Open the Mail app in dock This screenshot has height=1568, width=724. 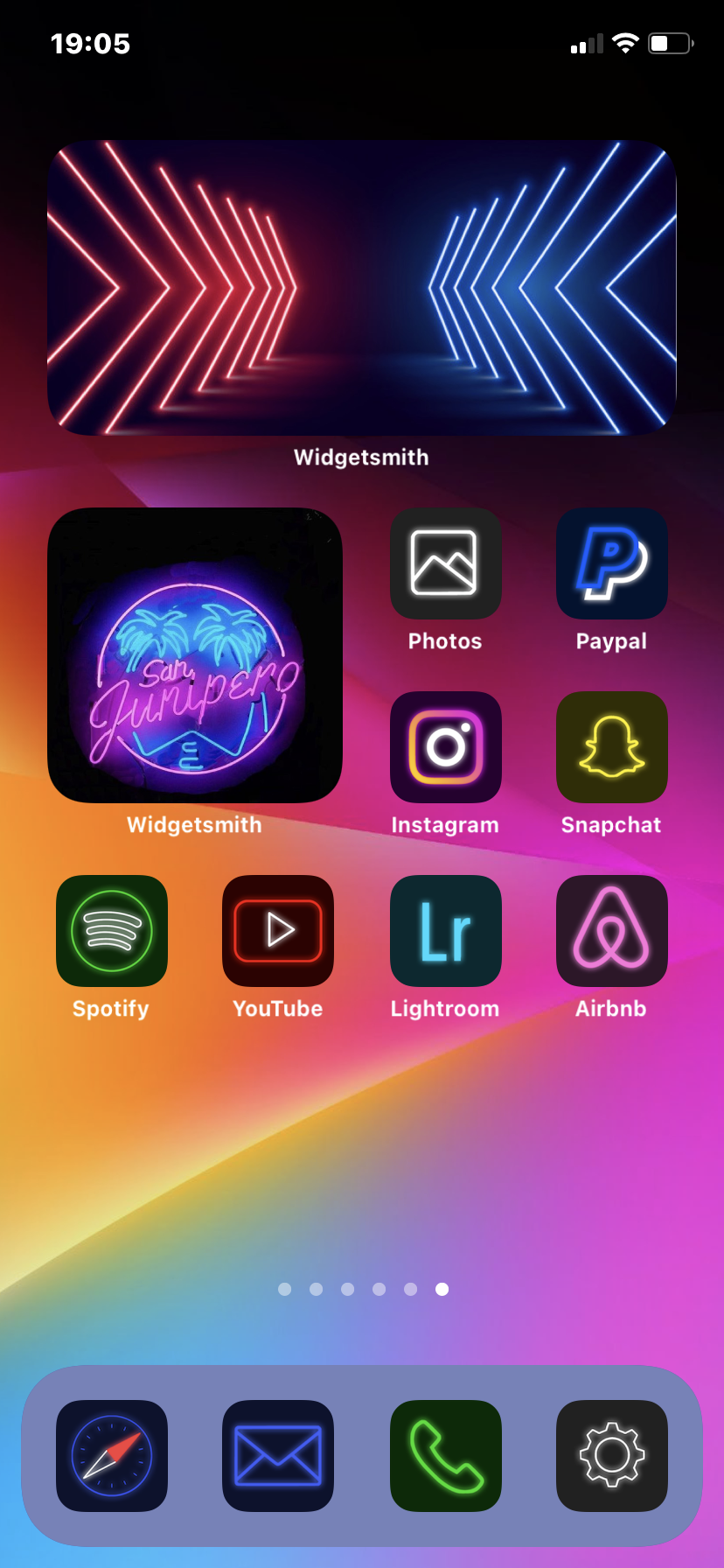click(x=278, y=1456)
